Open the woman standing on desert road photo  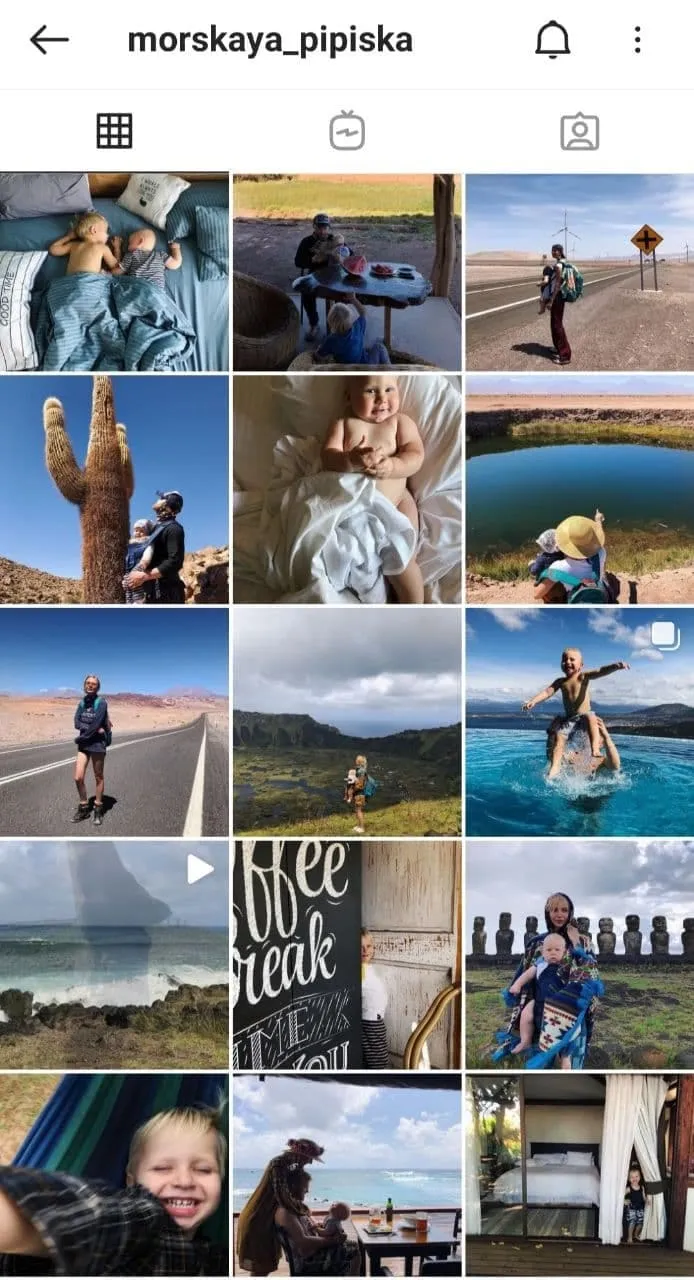point(114,722)
